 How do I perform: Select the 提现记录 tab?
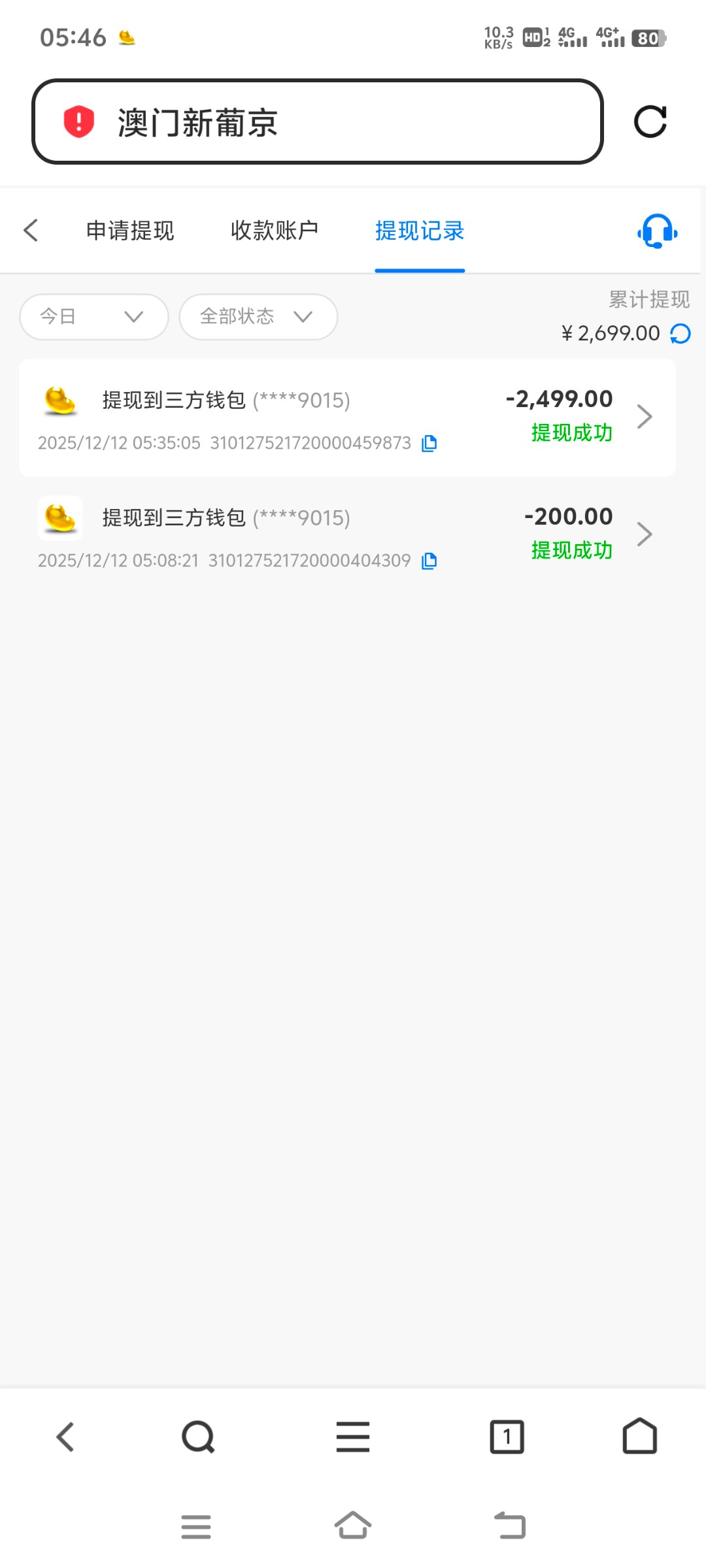420,231
